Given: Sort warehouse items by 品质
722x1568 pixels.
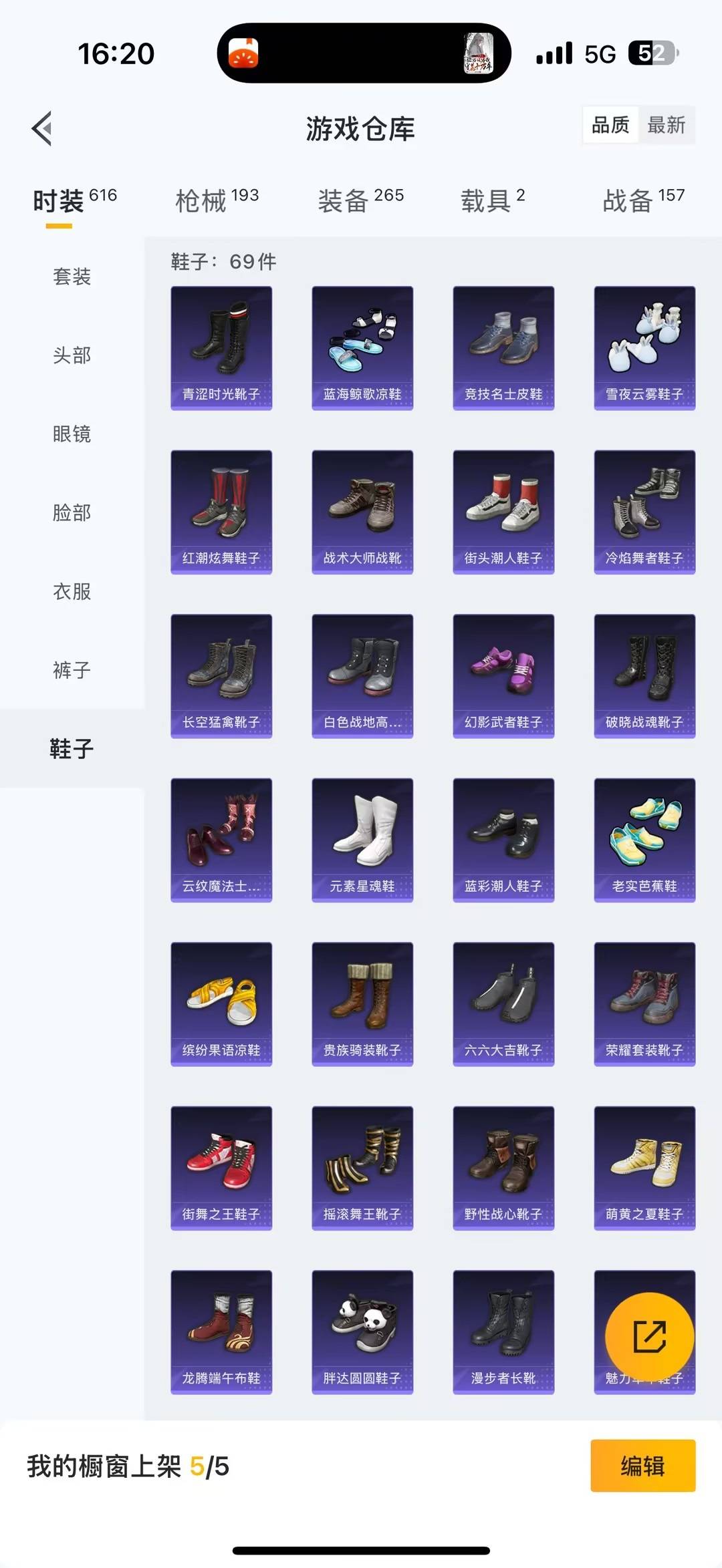Looking at the screenshot, I should 609,126.
